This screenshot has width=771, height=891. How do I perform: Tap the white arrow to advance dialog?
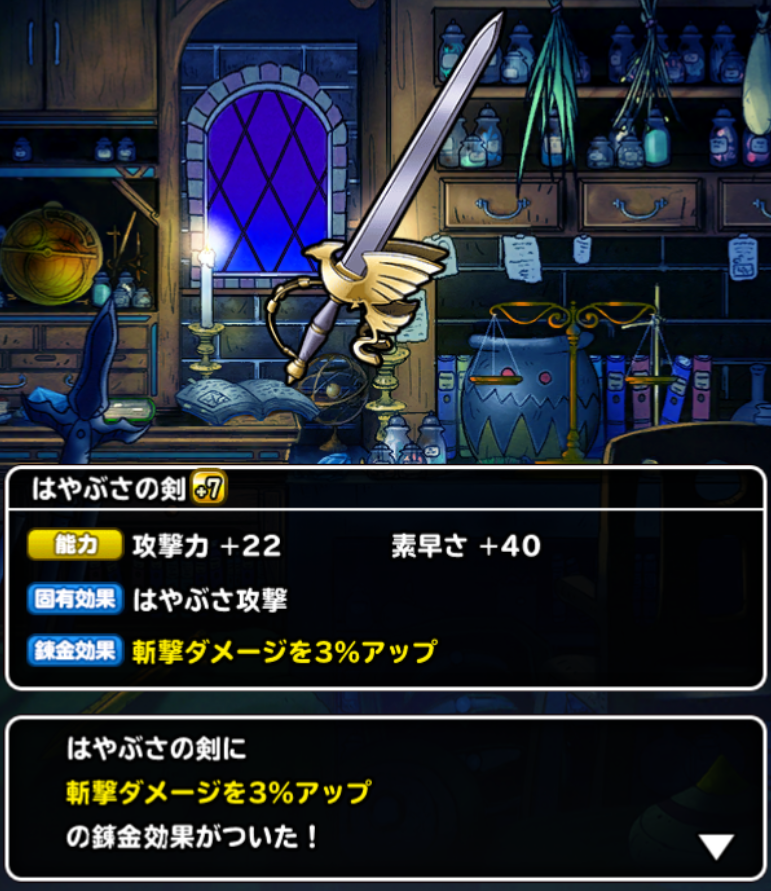tap(716, 846)
